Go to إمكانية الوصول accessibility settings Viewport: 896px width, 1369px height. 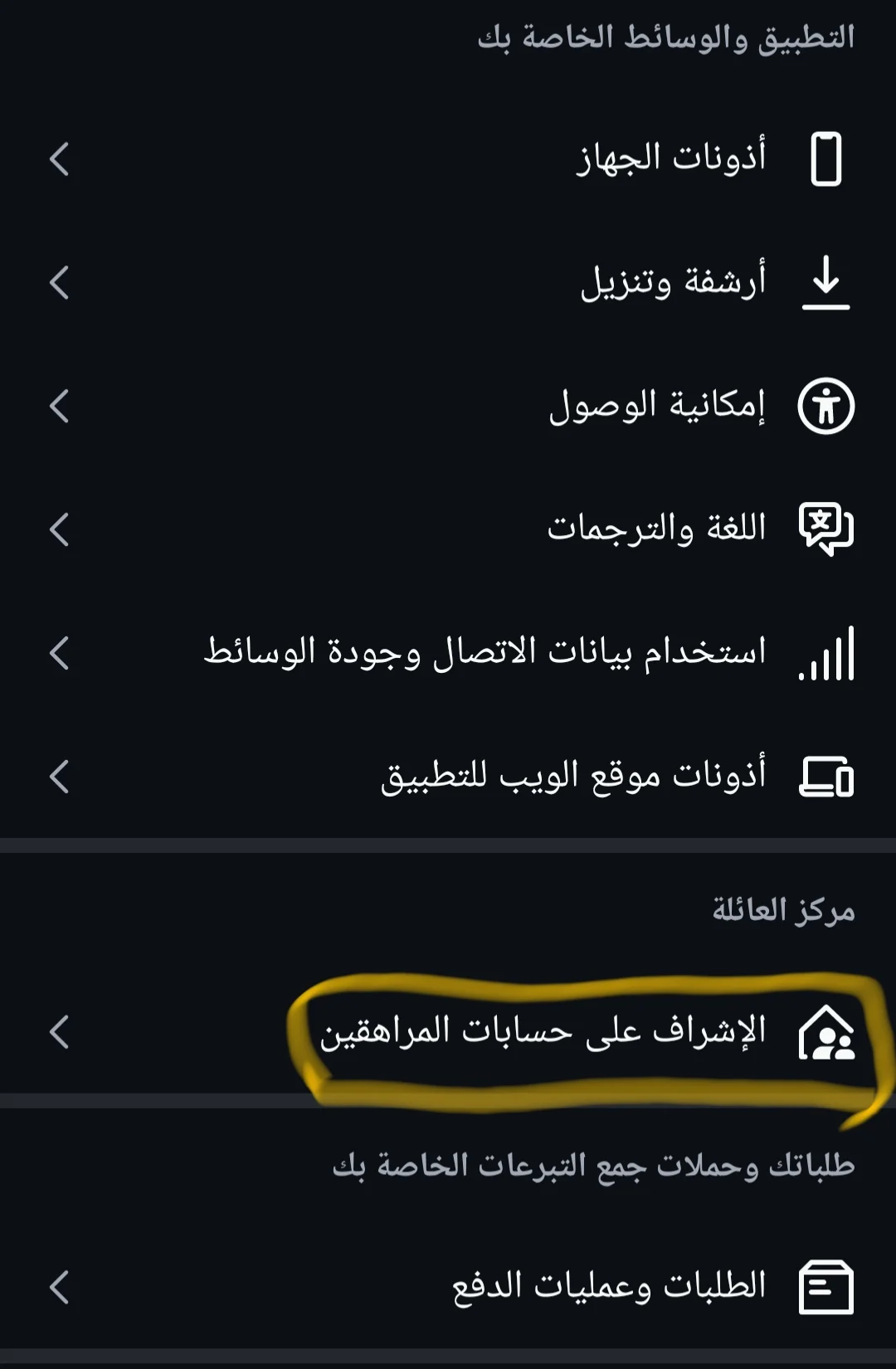point(657,406)
